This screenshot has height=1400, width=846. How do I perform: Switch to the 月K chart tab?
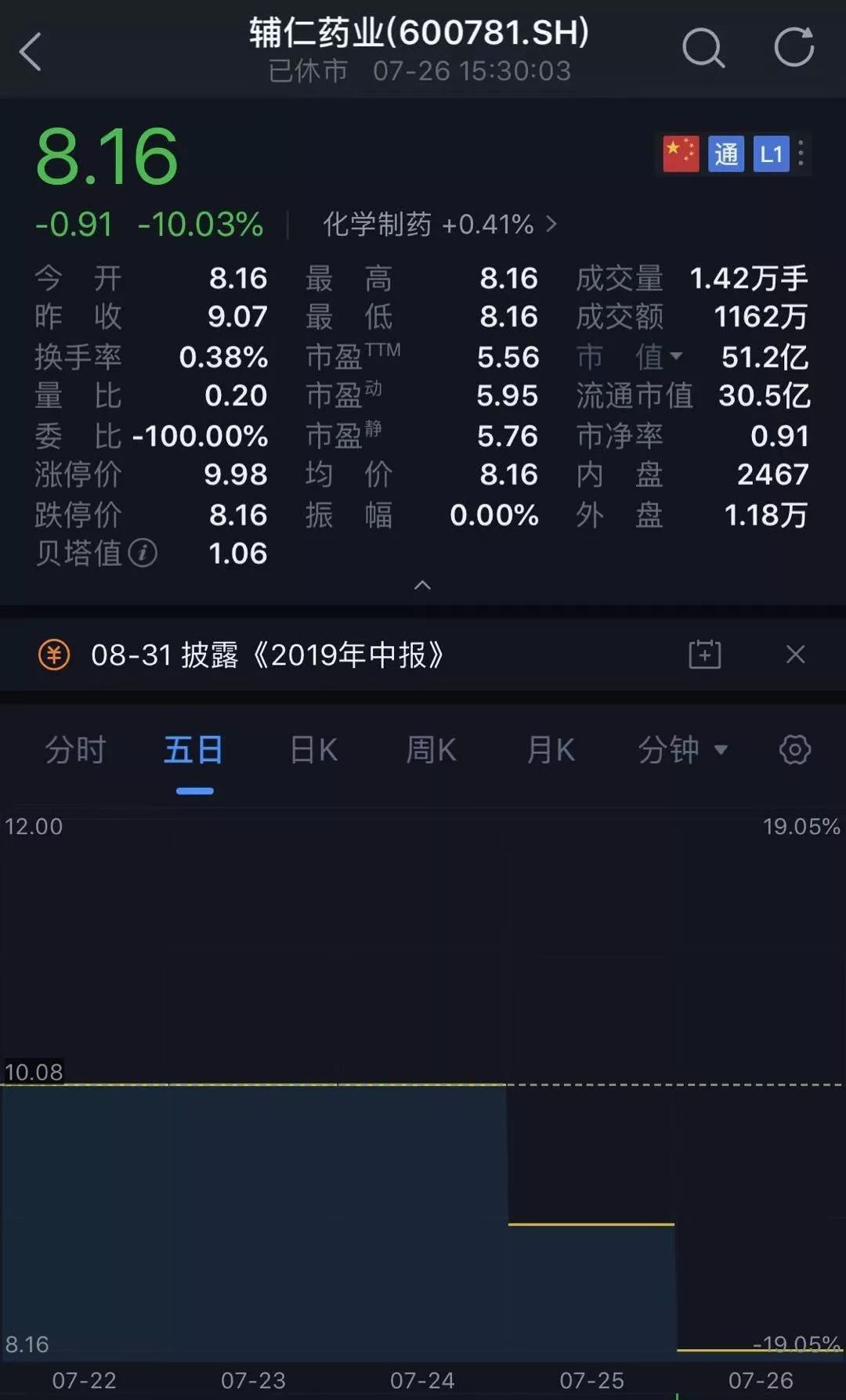point(551,750)
